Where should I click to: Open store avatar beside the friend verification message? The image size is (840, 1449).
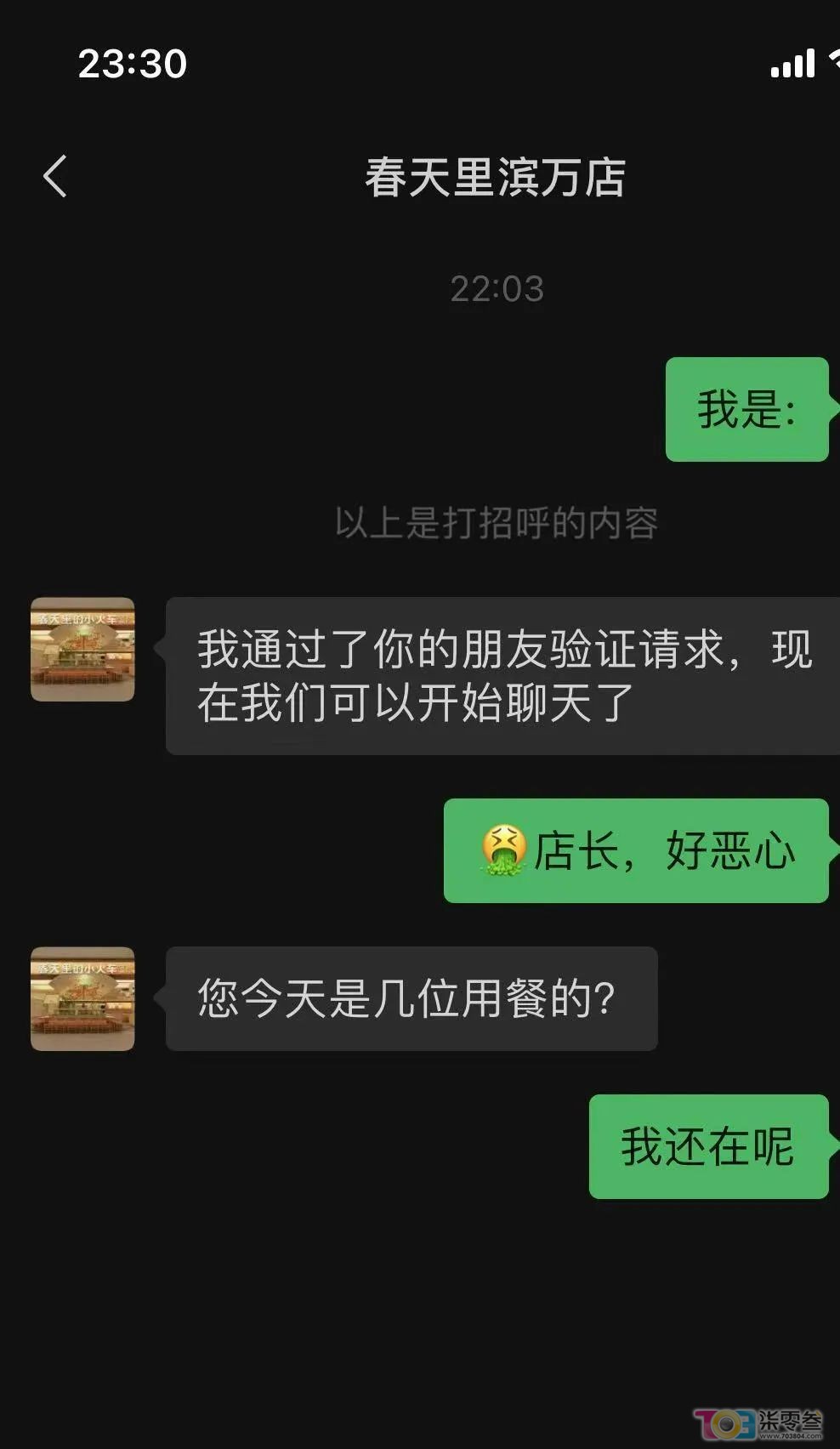(82, 650)
